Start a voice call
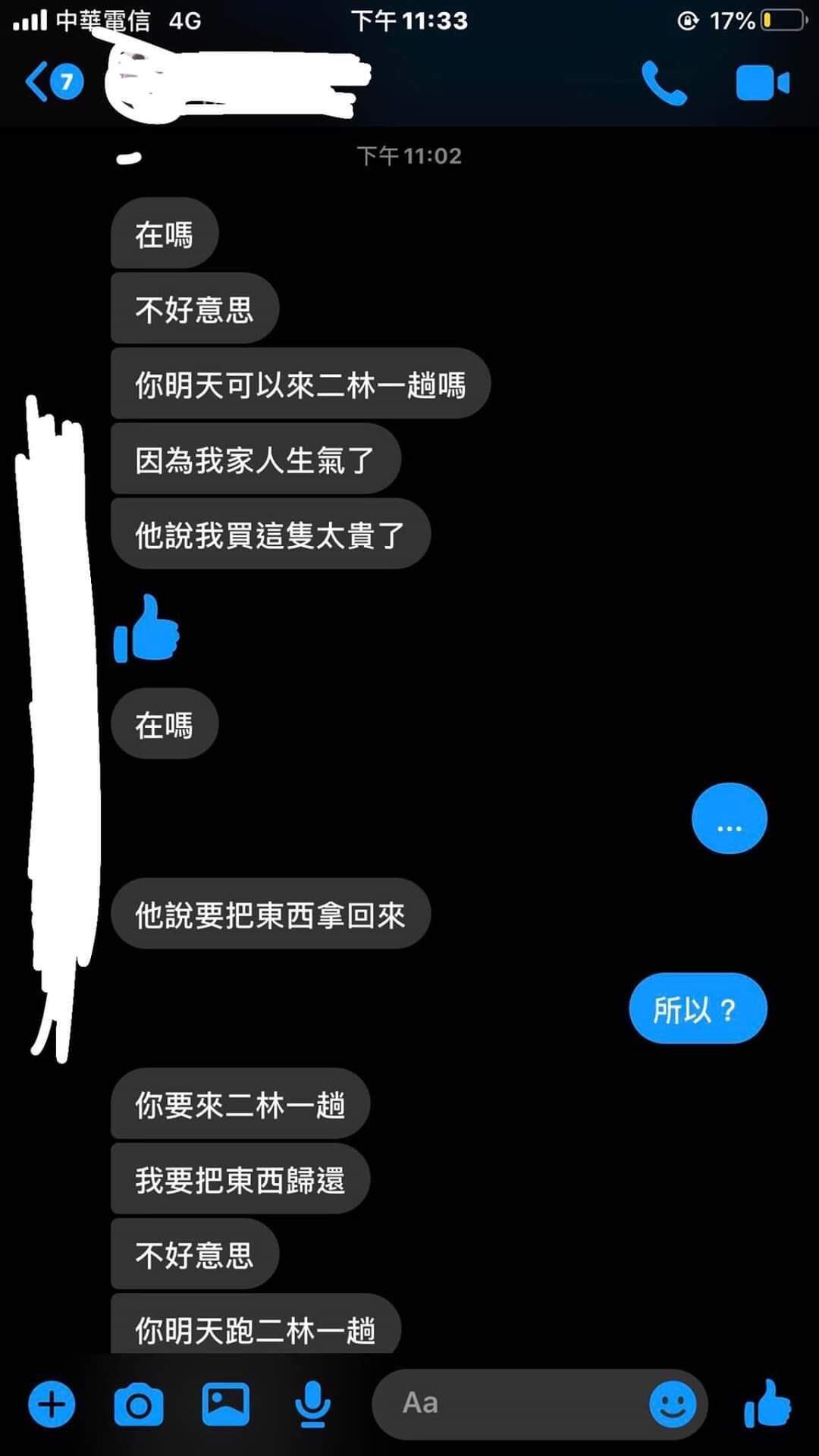 point(664,83)
